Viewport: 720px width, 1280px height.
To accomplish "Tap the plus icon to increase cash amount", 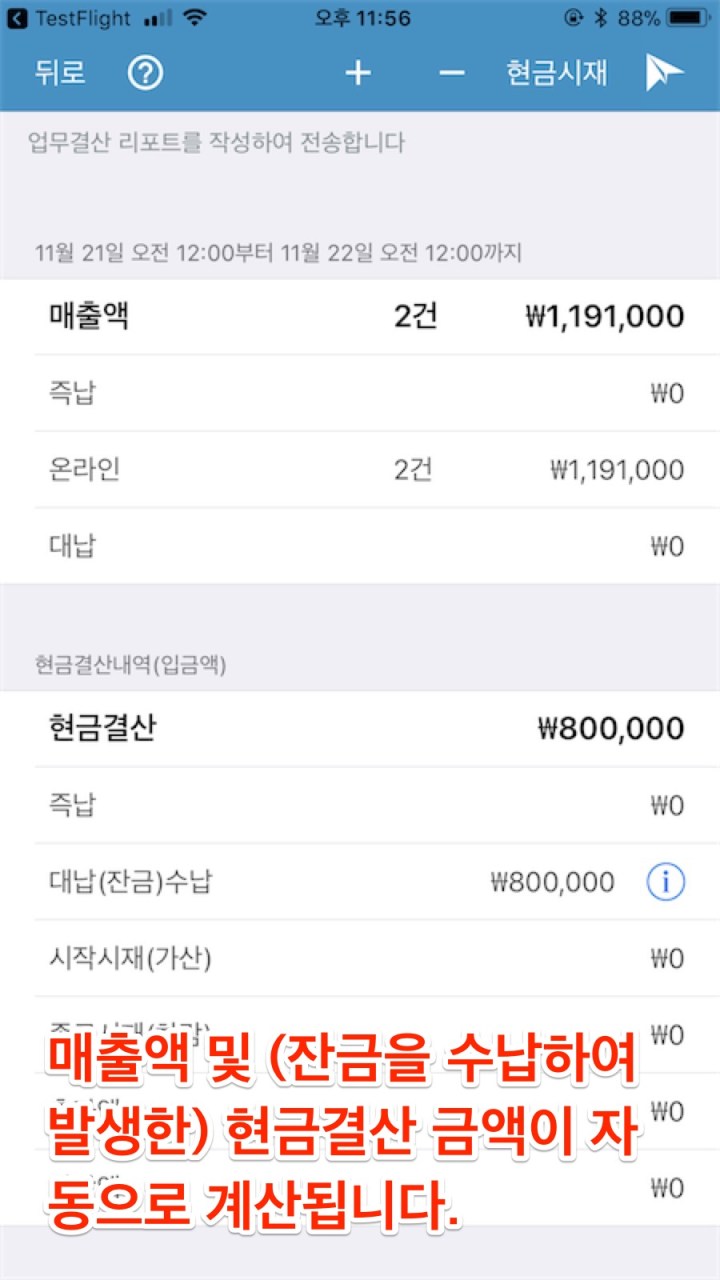I will pyautogui.click(x=357, y=73).
